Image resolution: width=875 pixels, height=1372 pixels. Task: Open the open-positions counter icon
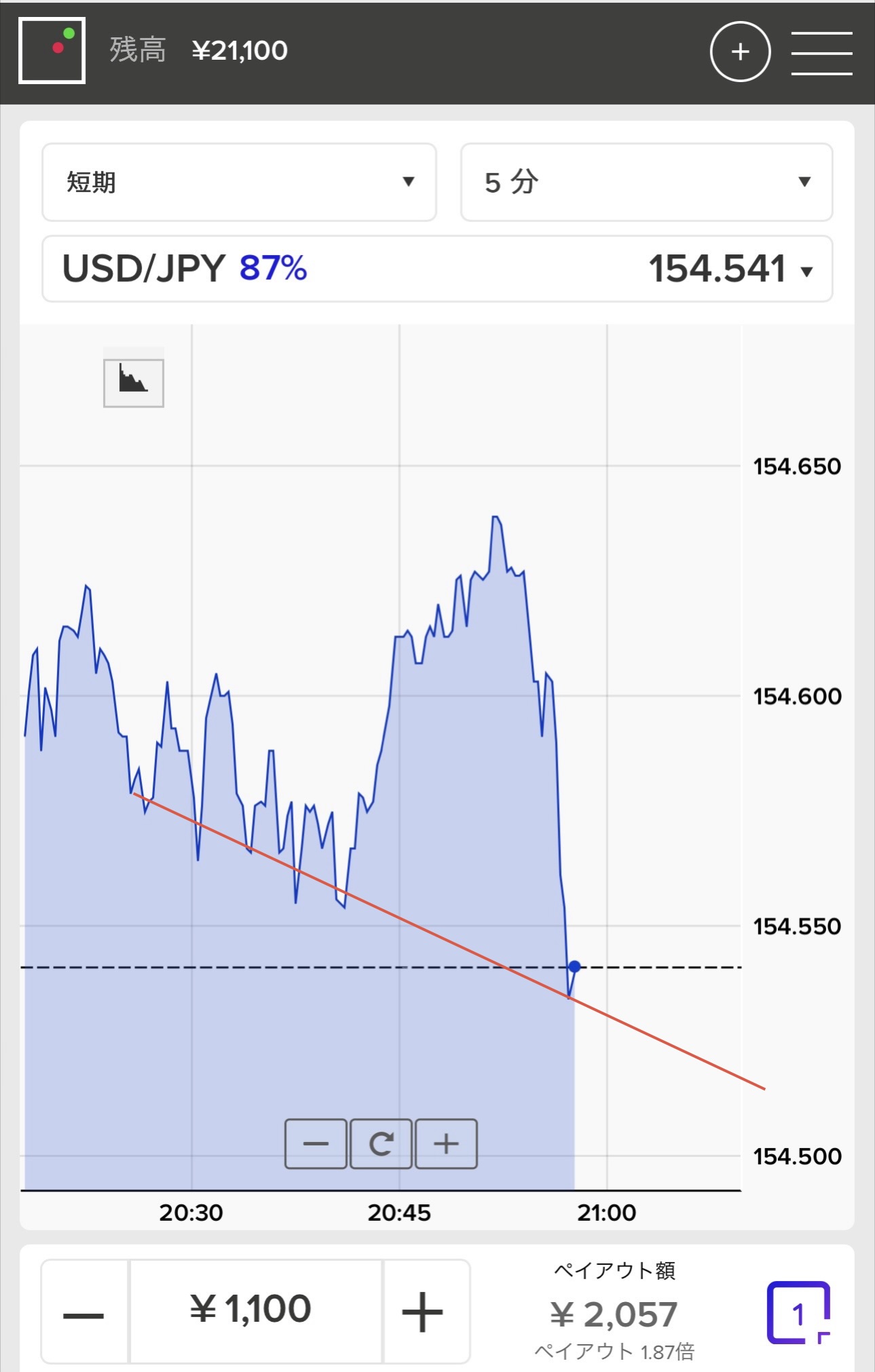(798, 1312)
